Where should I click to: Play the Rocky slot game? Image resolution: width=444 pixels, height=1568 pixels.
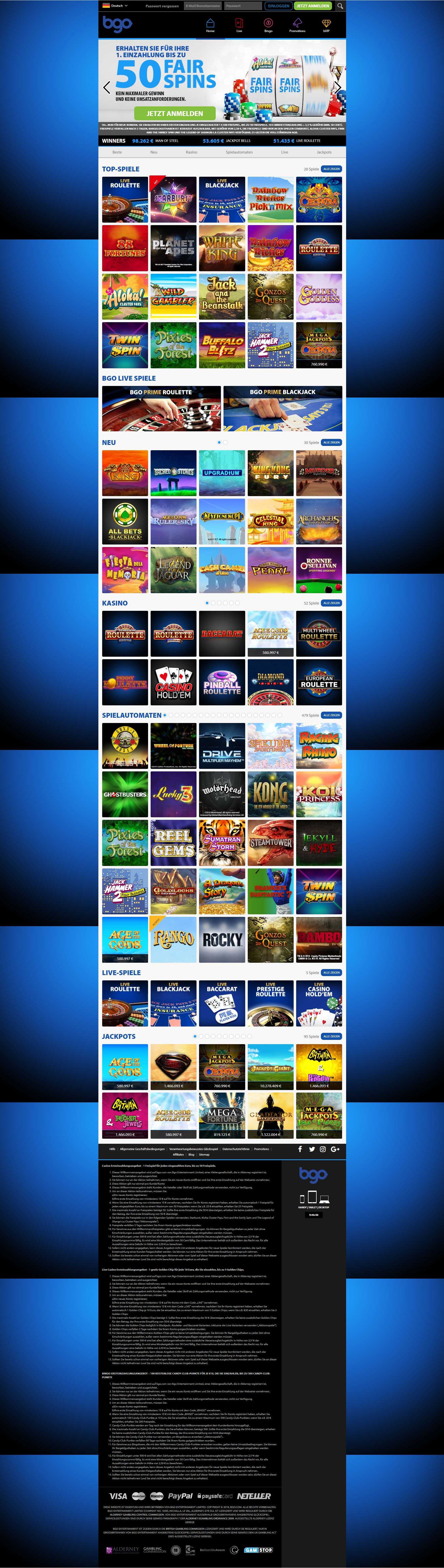(x=222, y=939)
